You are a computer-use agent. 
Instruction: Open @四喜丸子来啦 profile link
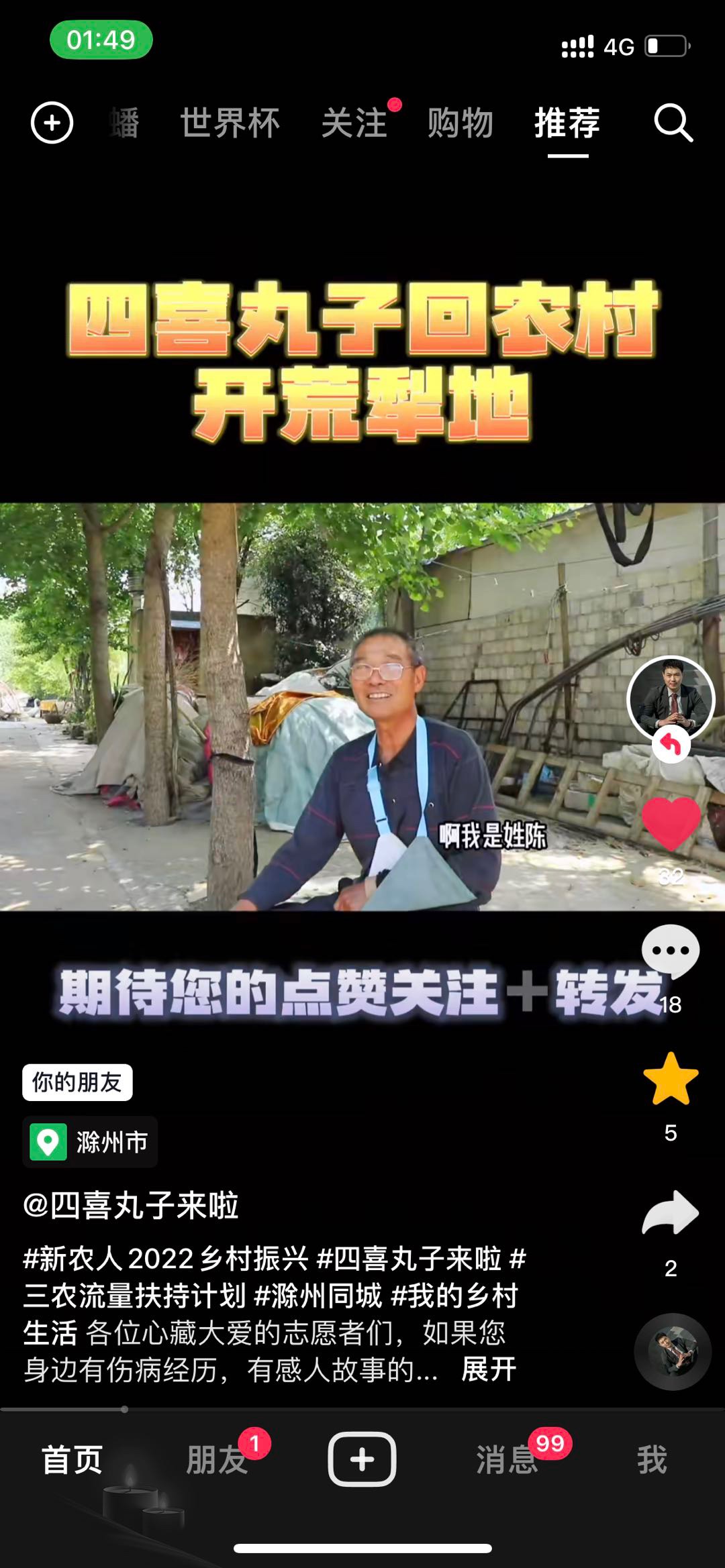(131, 1204)
